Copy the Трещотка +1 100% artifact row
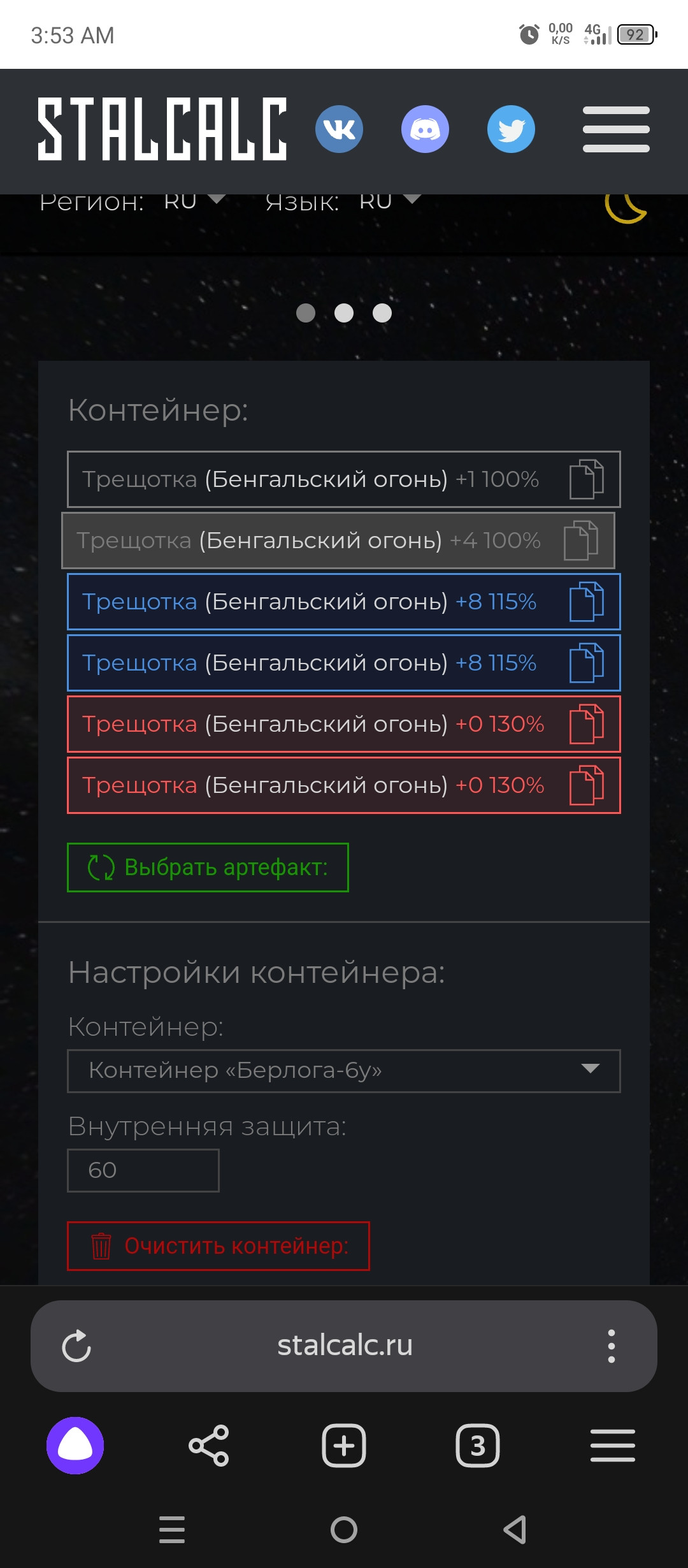 [586, 479]
